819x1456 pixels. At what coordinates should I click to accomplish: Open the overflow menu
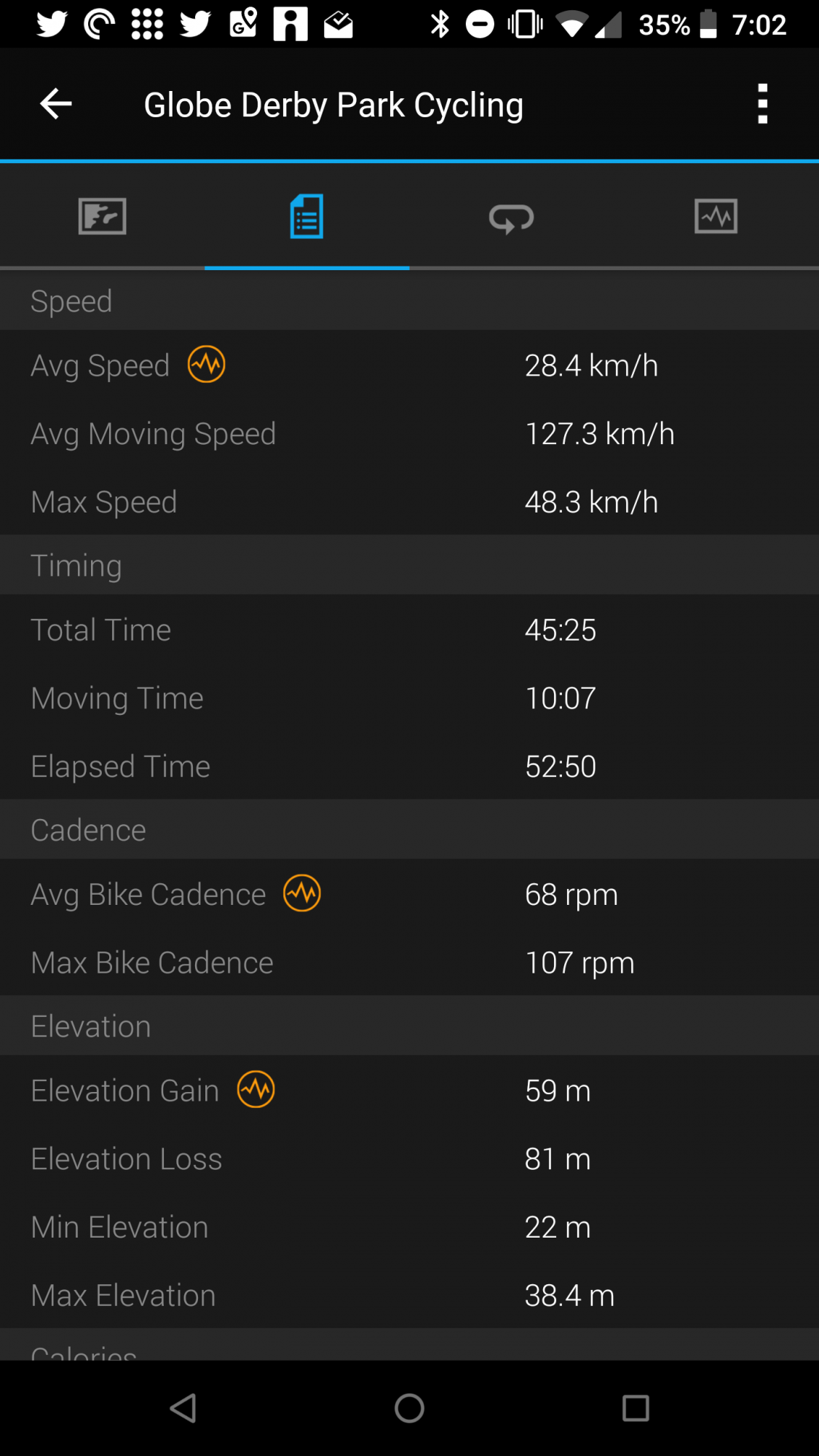point(762,104)
